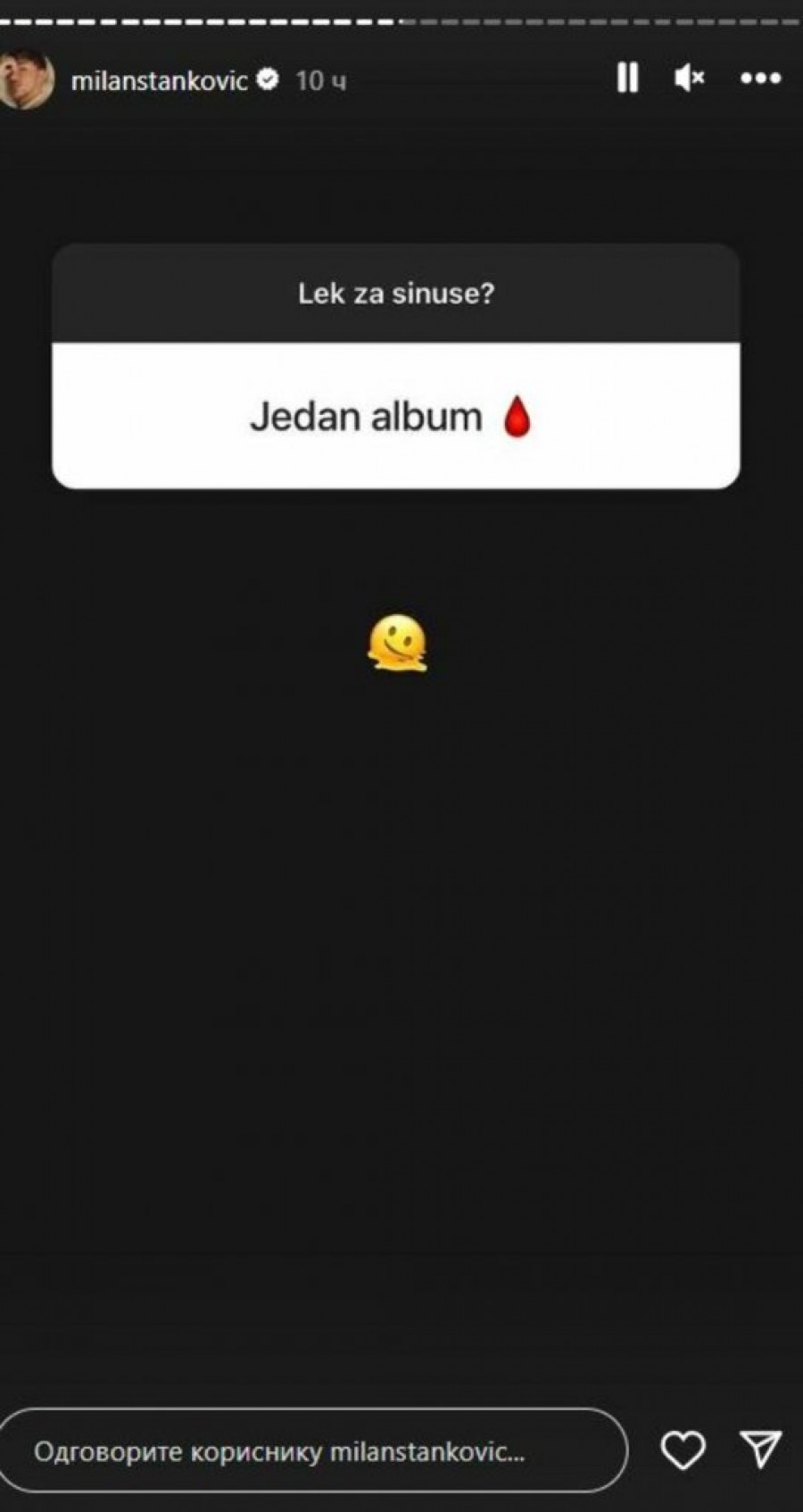803x1512 pixels.
Task: Reply to milanstankovic in message field
Action: pyautogui.click(x=312, y=1451)
